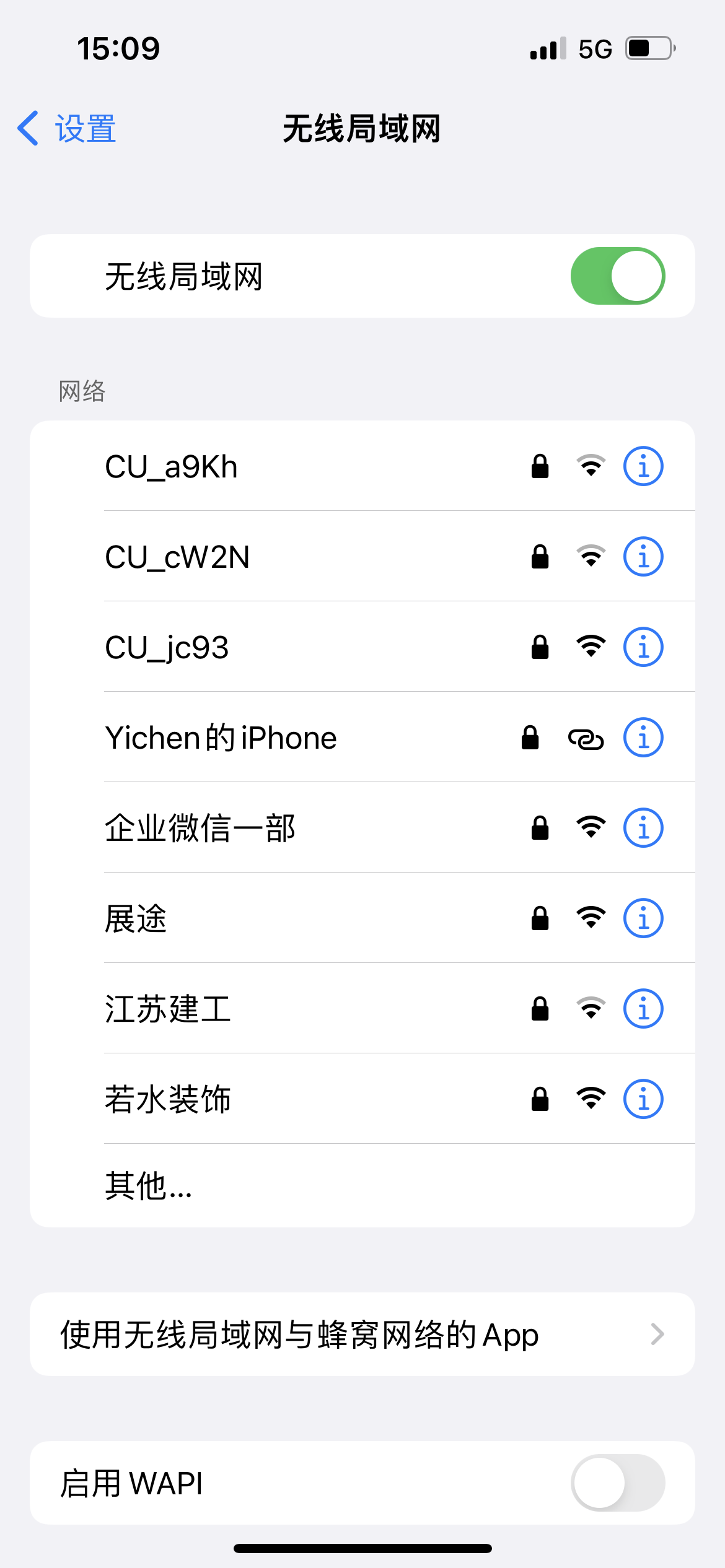Screen dimensions: 725x1568
Task: Open info icon for CU_jc93
Action: (643, 647)
